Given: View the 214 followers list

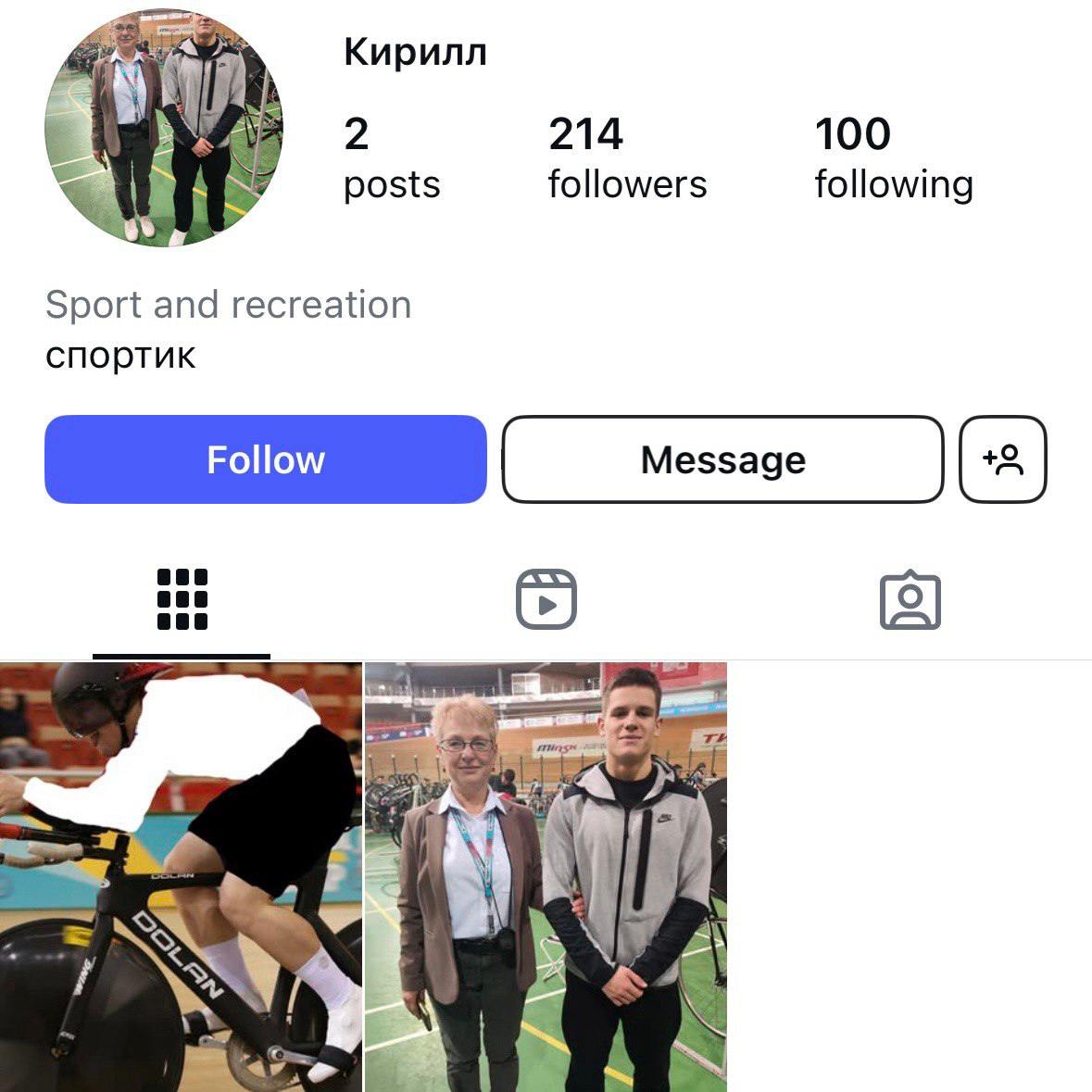Looking at the screenshot, I should click(627, 158).
